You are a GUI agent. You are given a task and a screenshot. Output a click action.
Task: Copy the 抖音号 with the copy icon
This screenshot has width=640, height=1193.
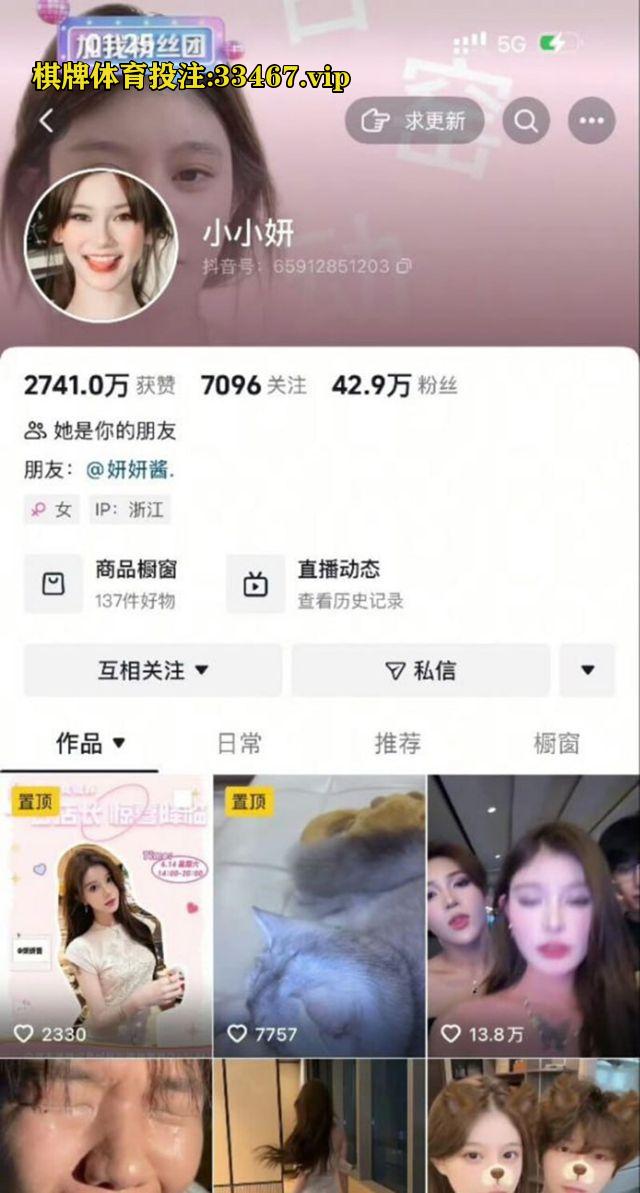point(404,267)
